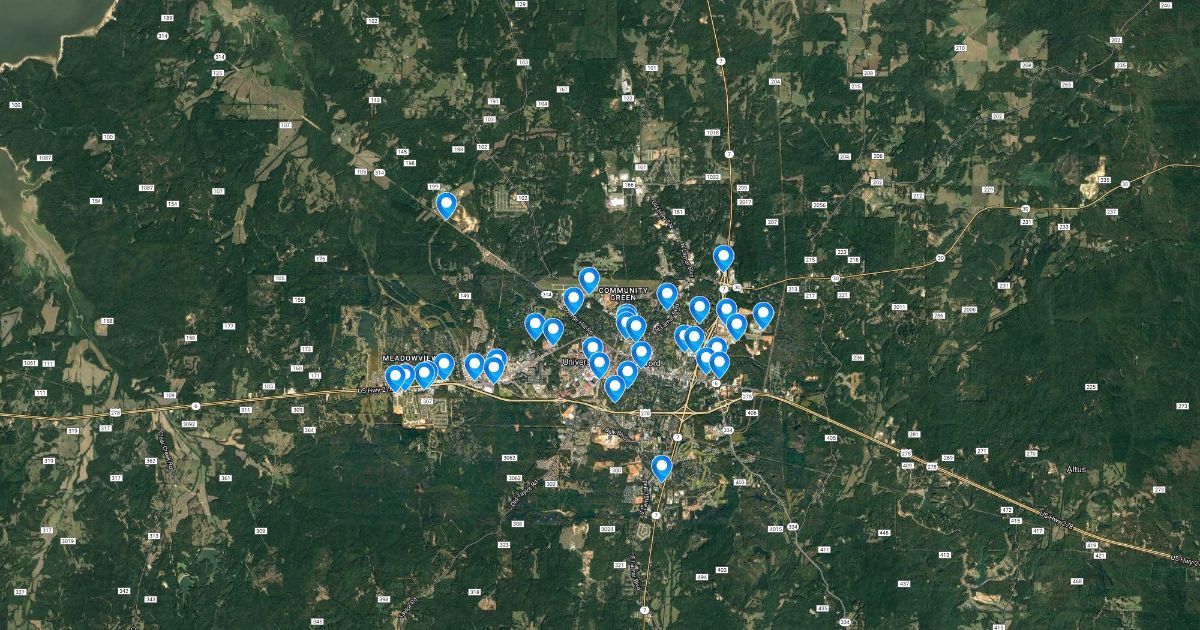Tap the isolated pin far northwest of town
The image size is (1200, 630).
[446, 205]
